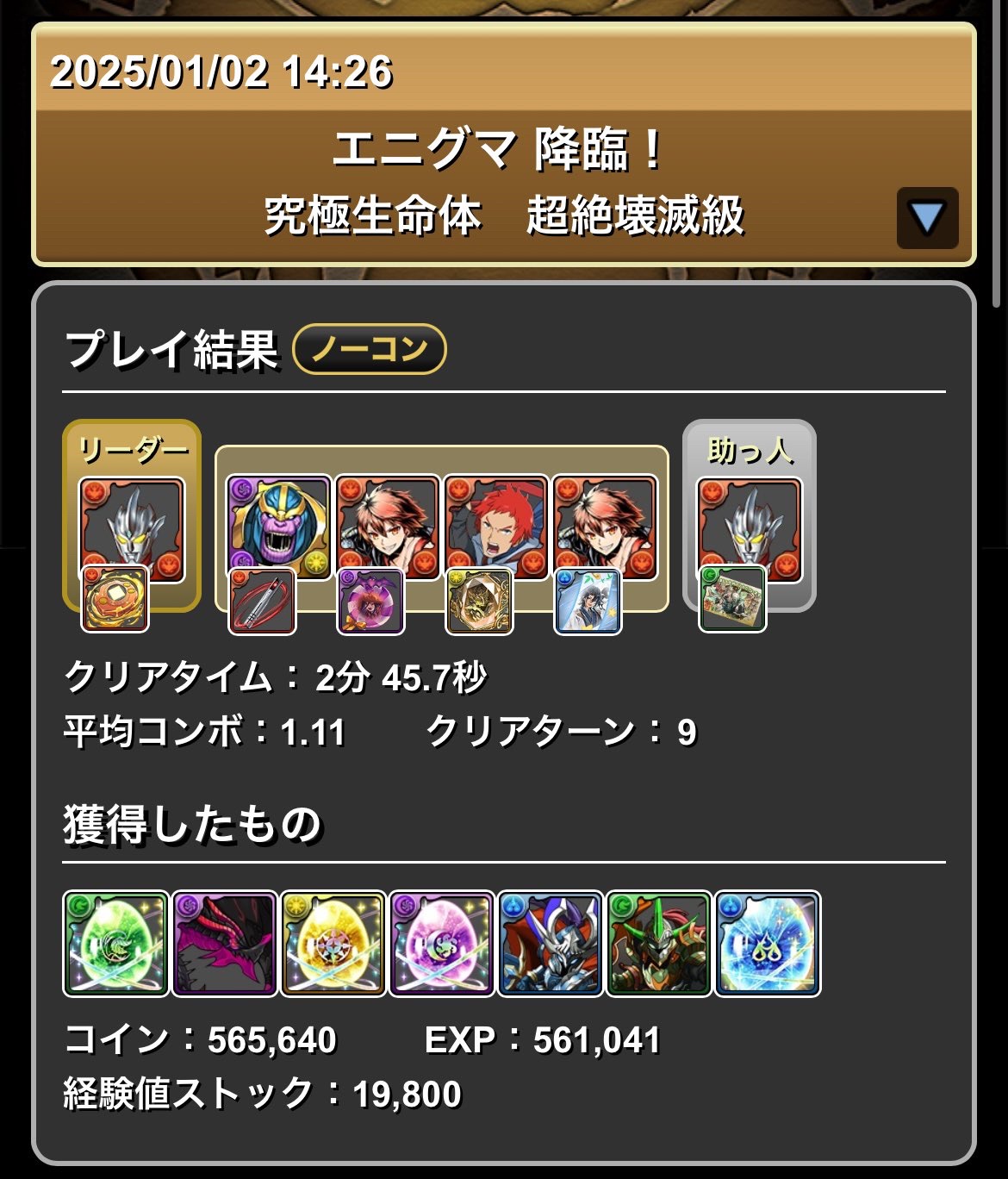View the green armored warrior drop
The image size is (1008, 1179).
pos(659,944)
